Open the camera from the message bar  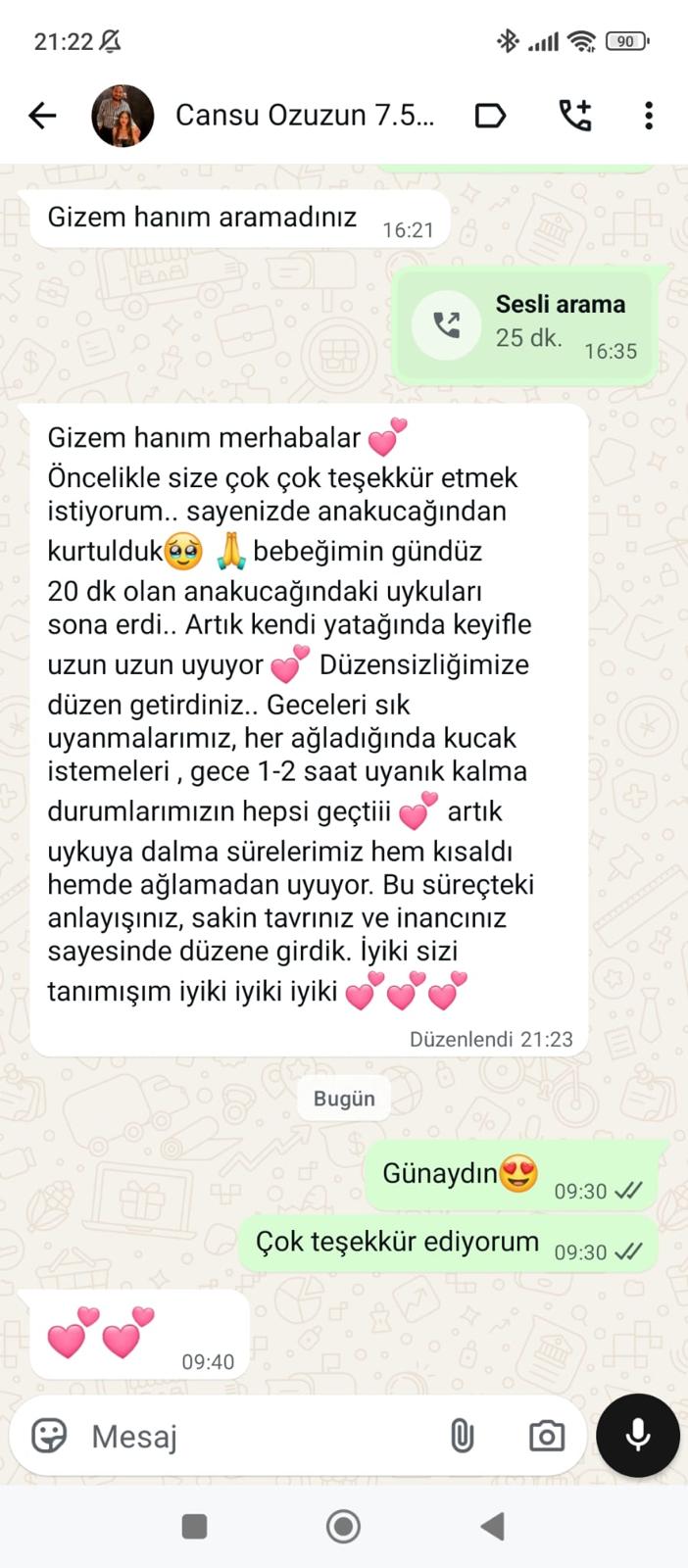pos(546,1437)
